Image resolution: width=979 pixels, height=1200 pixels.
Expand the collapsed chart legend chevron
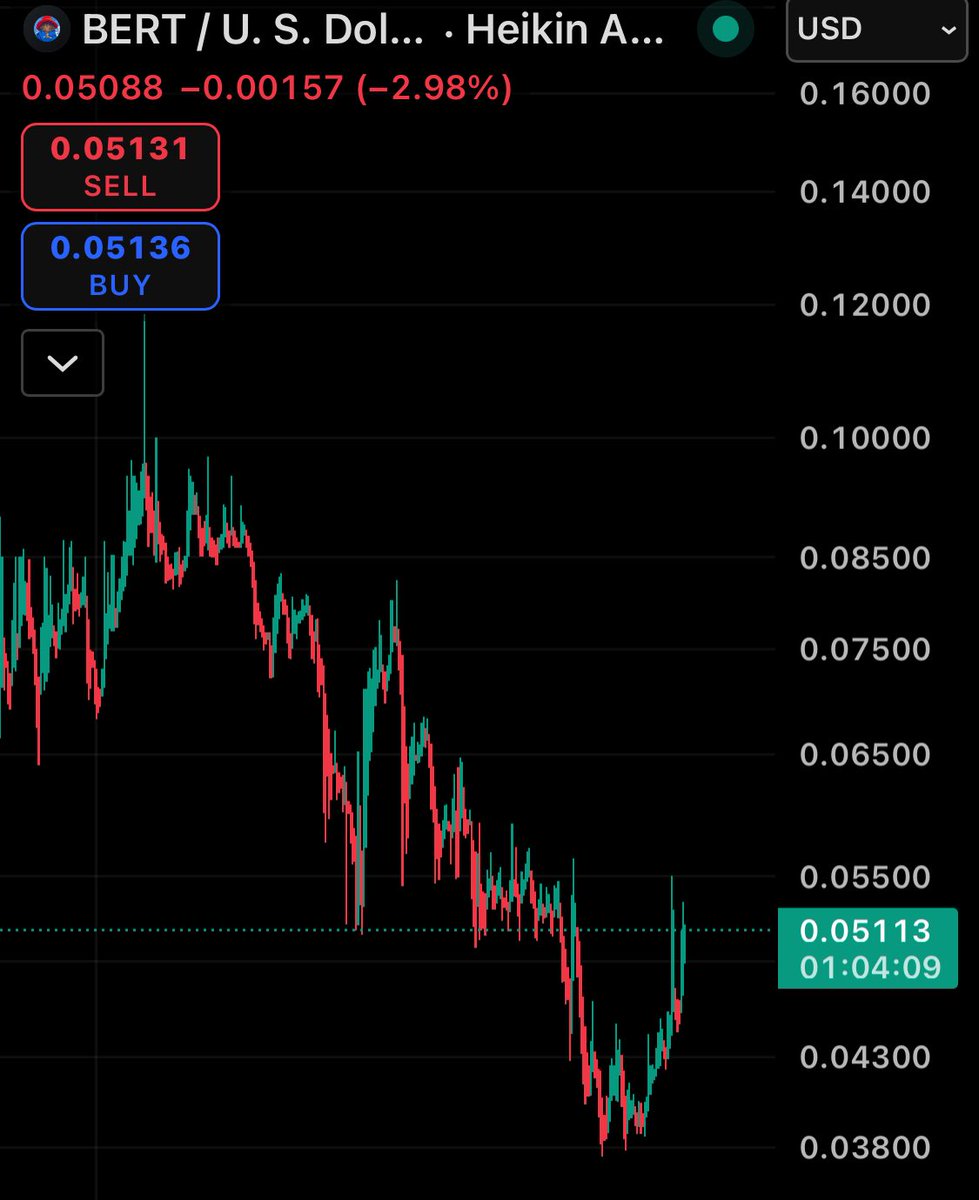pos(62,363)
